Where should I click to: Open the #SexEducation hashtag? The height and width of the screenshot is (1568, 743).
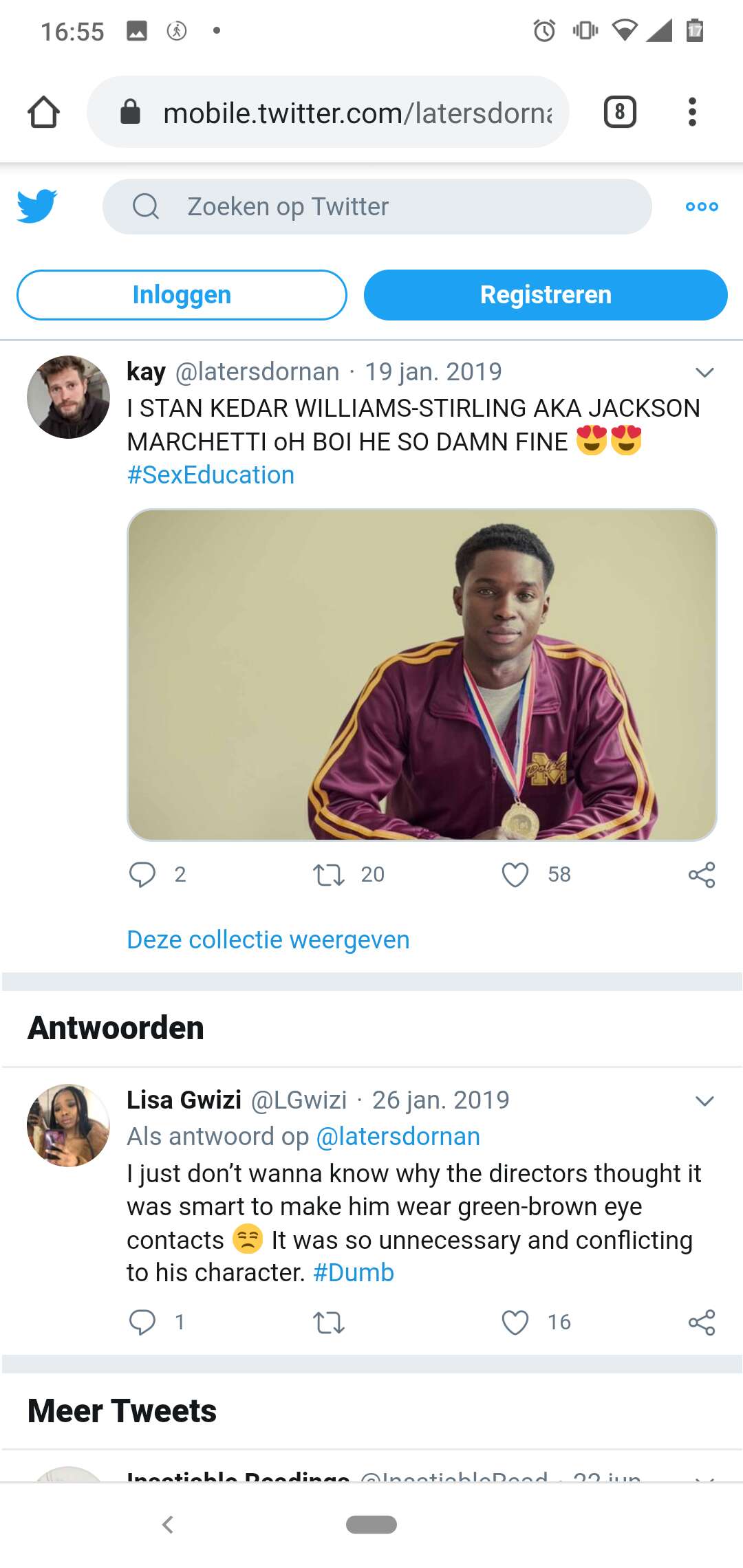click(x=211, y=475)
